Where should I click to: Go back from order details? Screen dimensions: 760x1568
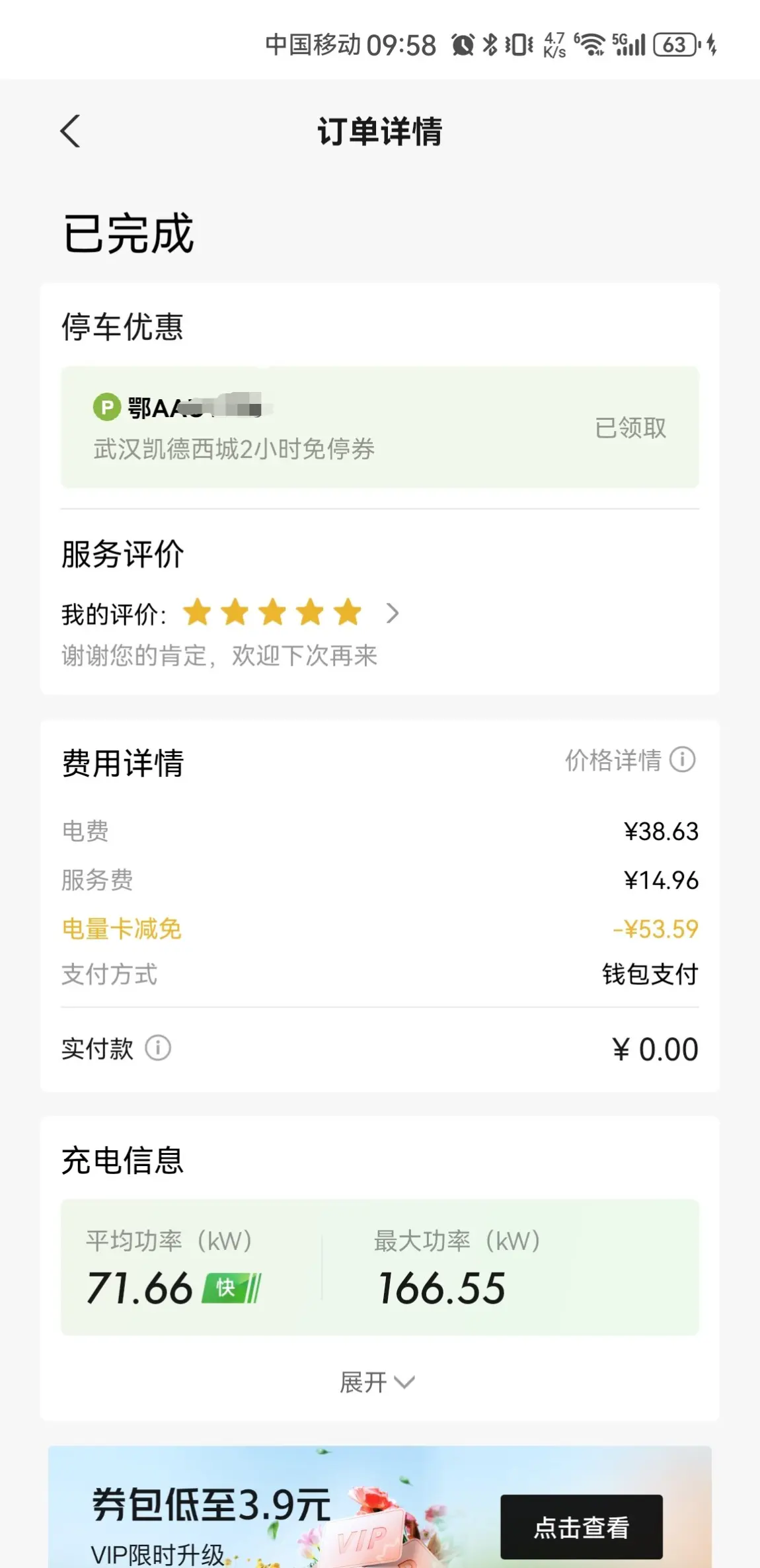click(70, 131)
